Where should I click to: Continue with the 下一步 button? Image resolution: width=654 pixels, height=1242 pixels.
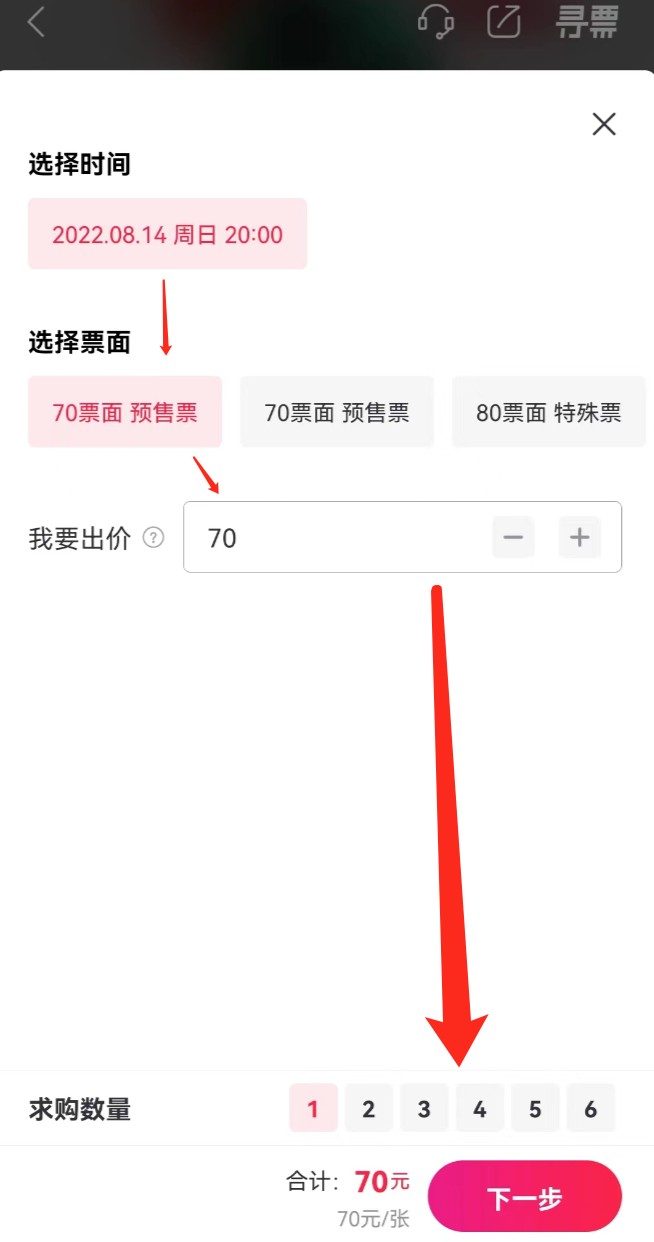point(524,1198)
